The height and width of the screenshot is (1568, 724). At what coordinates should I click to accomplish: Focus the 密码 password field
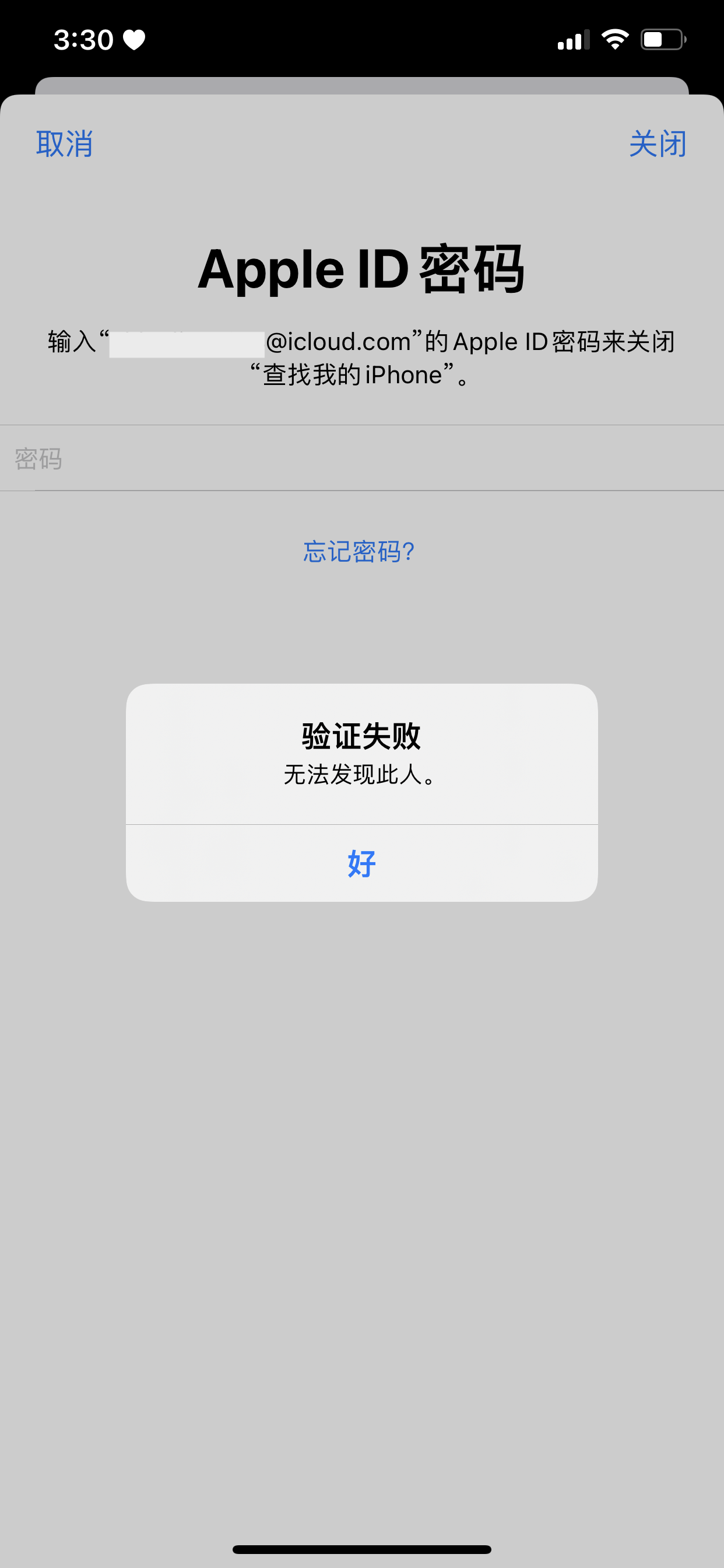click(361, 459)
